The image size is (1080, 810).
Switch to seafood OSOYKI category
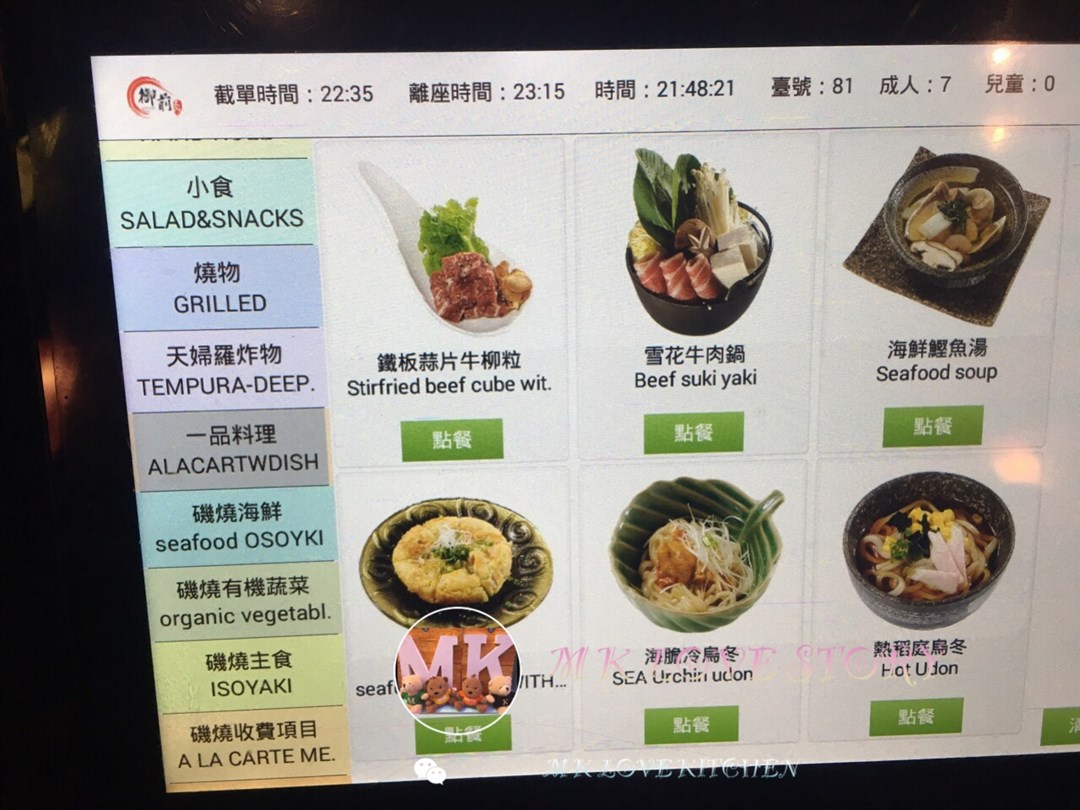point(238,527)
